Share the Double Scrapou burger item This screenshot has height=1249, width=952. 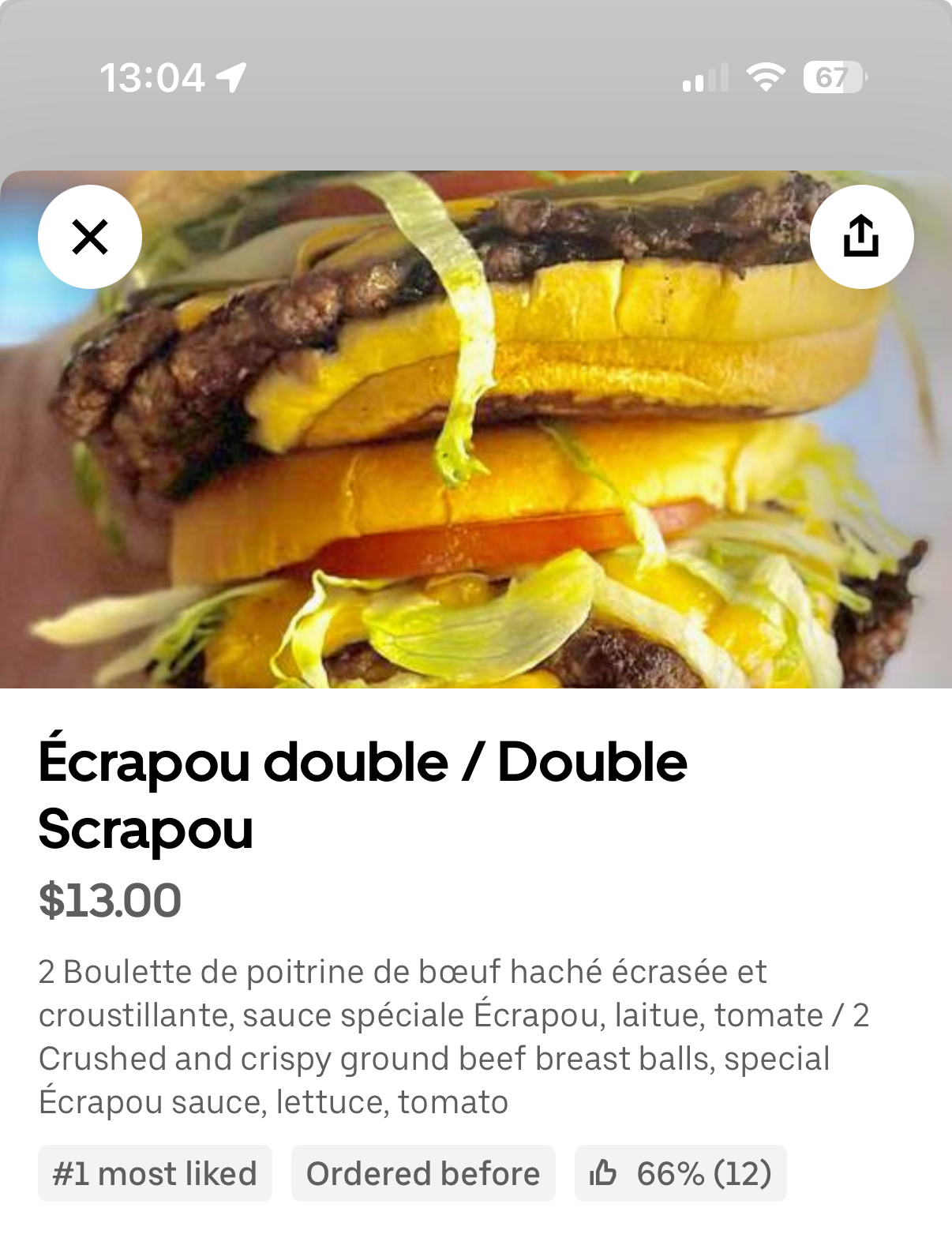(x=861, y=237)
